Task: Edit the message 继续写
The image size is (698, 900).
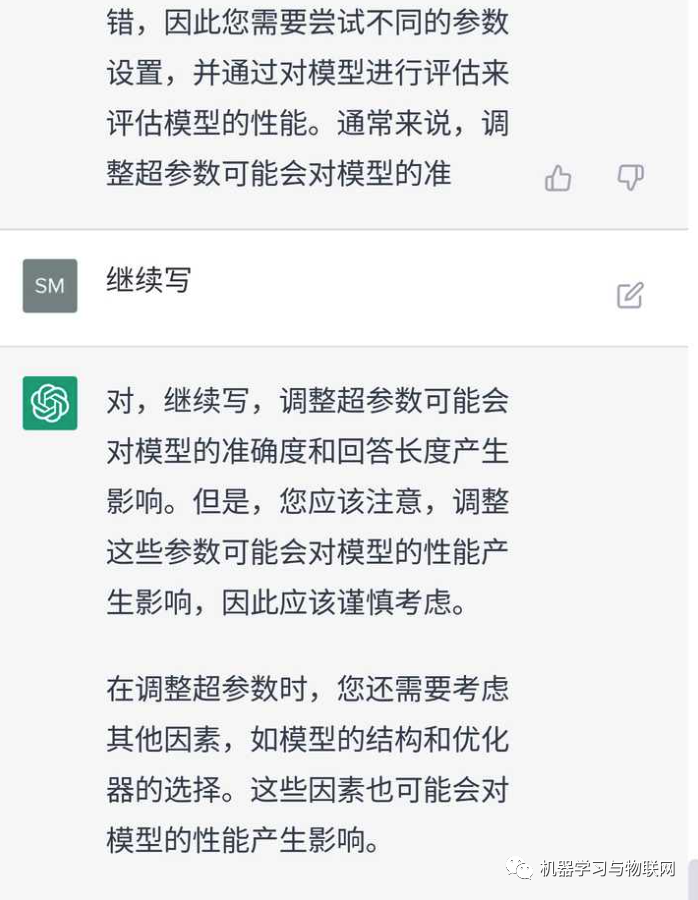Action: pos(630,295)
